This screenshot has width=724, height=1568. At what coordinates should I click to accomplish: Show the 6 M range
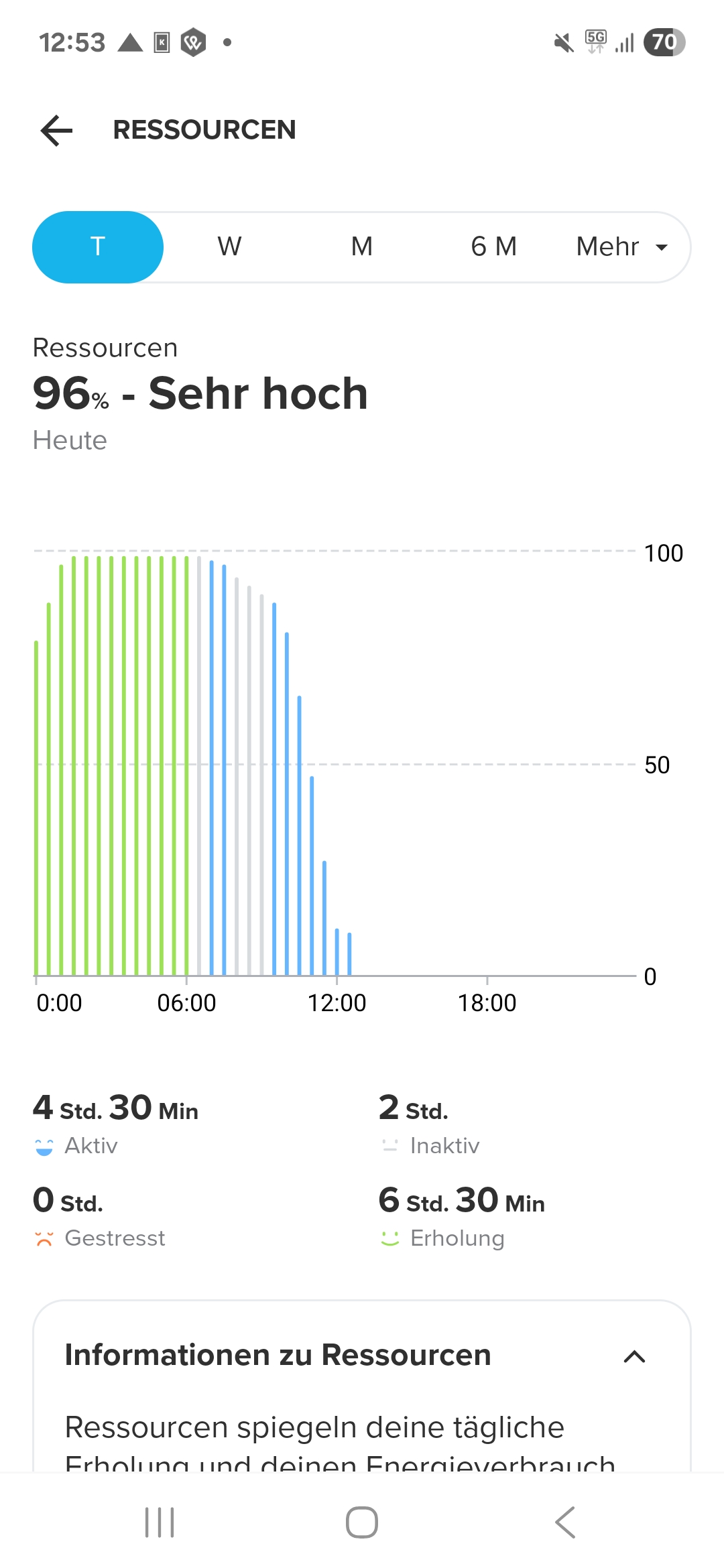point(493,247)
